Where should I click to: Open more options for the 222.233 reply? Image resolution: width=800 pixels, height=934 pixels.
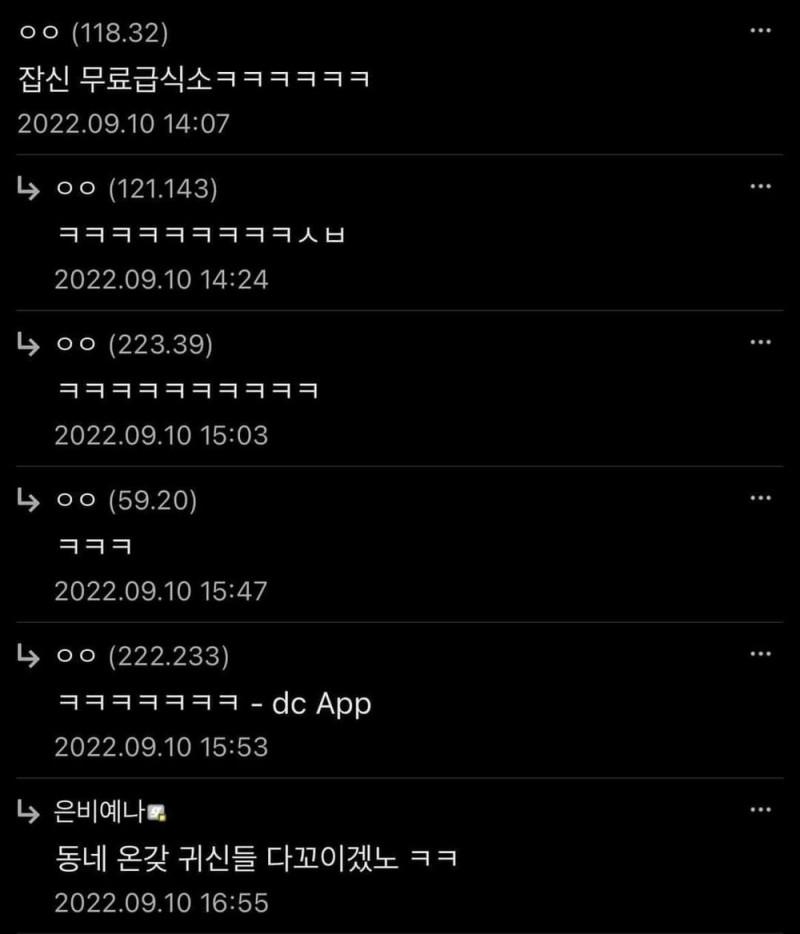tap(760, 654)
